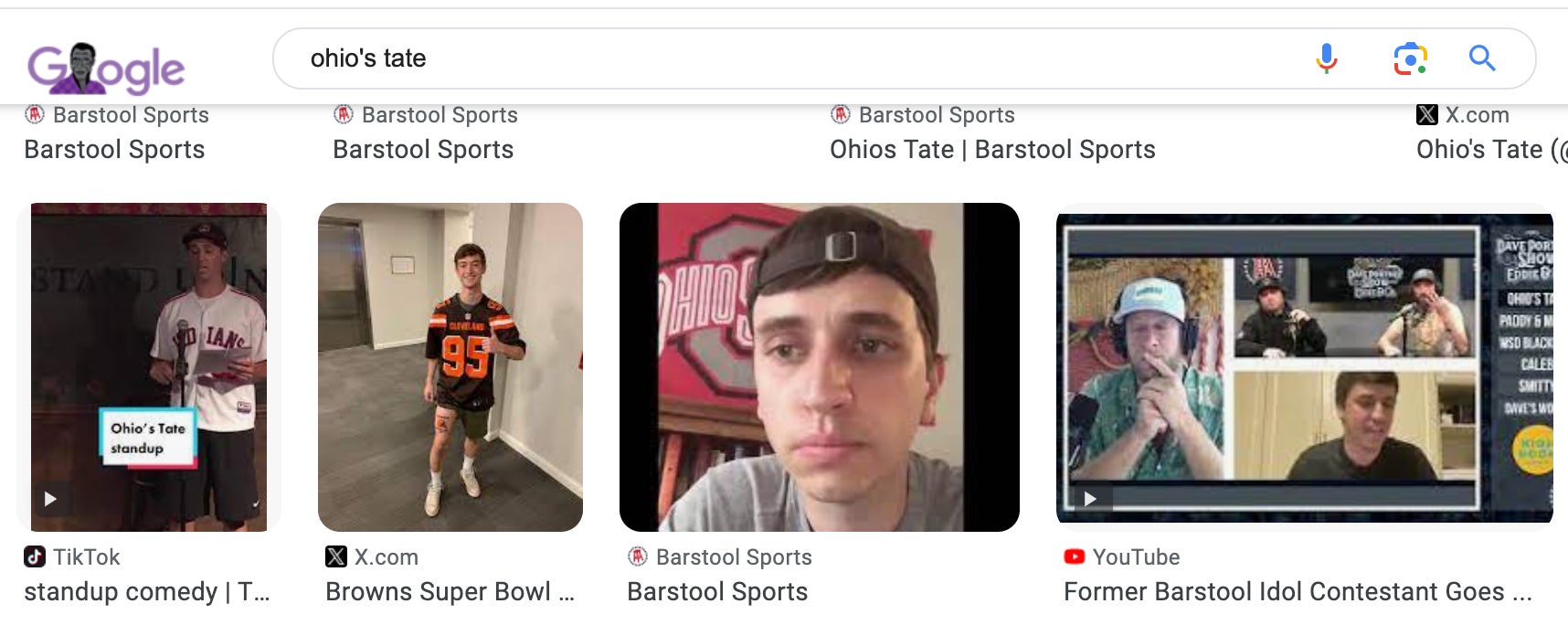The image size is (1568, 625).
Task: Start voice search with the microphone icon
Action: click(1326, 58)
